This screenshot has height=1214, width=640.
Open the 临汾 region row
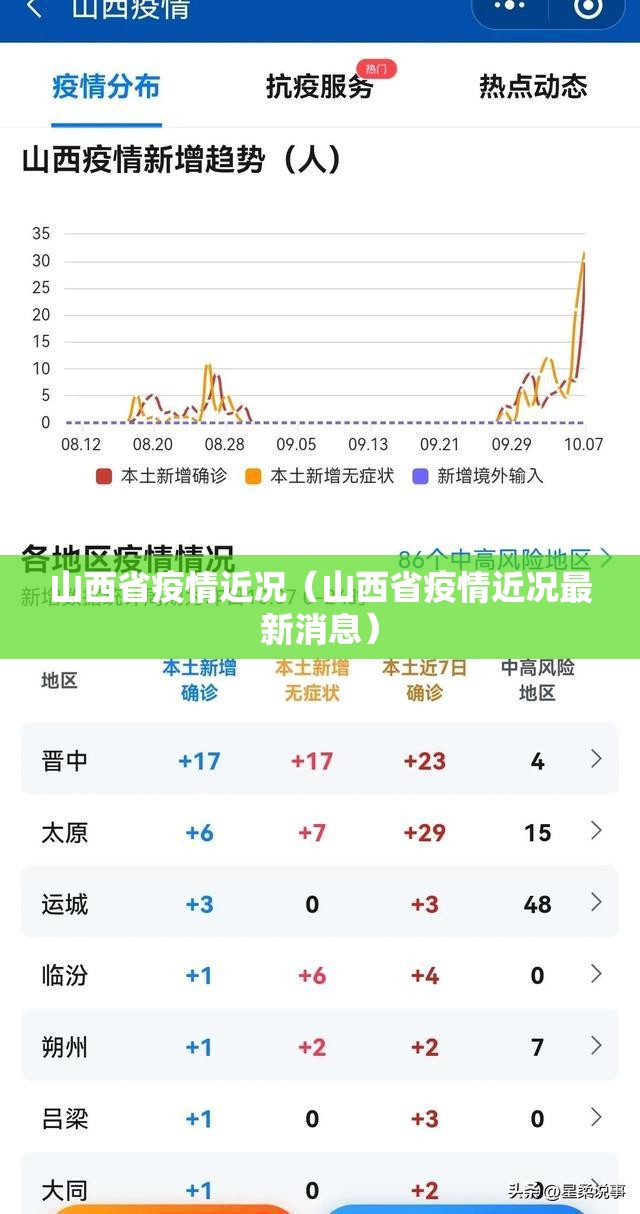320,975
